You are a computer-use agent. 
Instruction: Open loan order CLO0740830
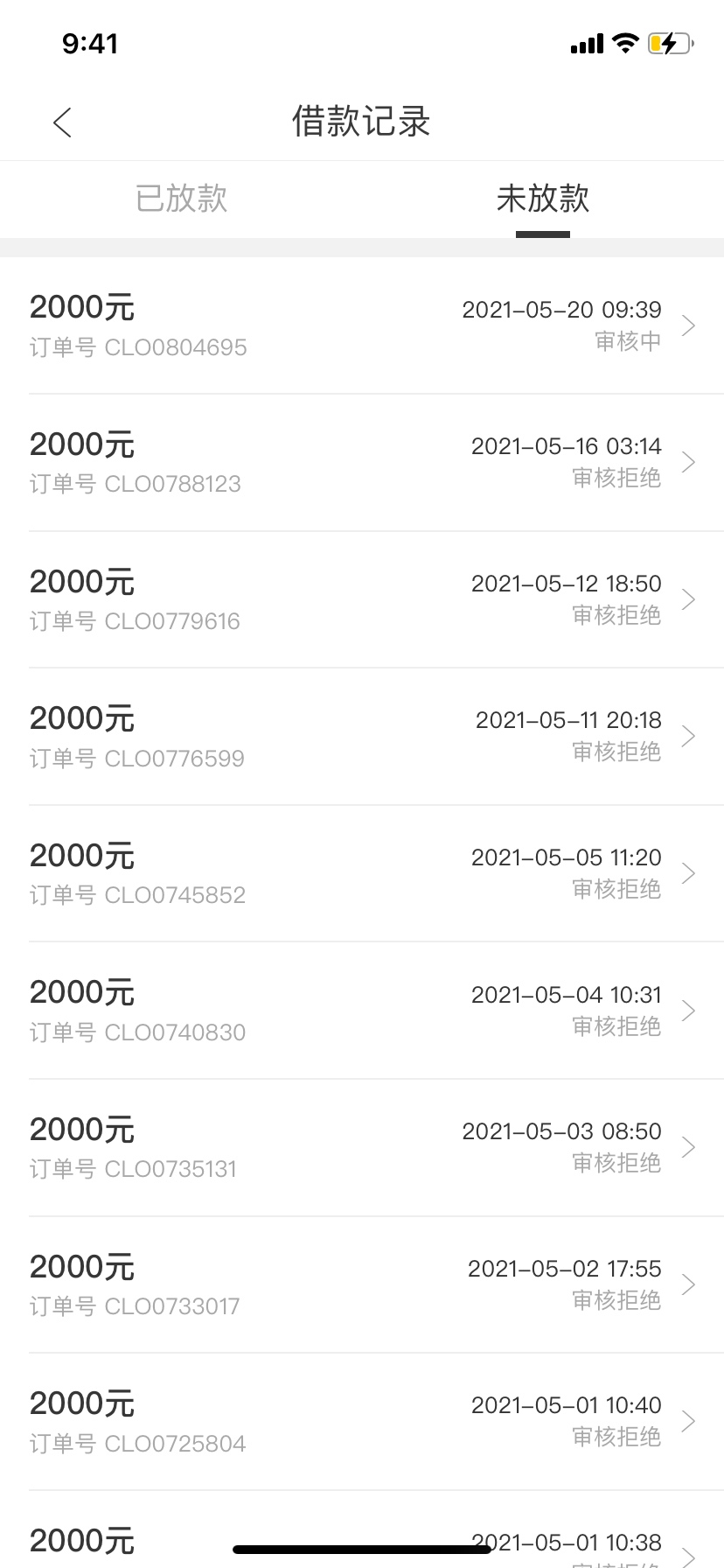point(362,1011)
